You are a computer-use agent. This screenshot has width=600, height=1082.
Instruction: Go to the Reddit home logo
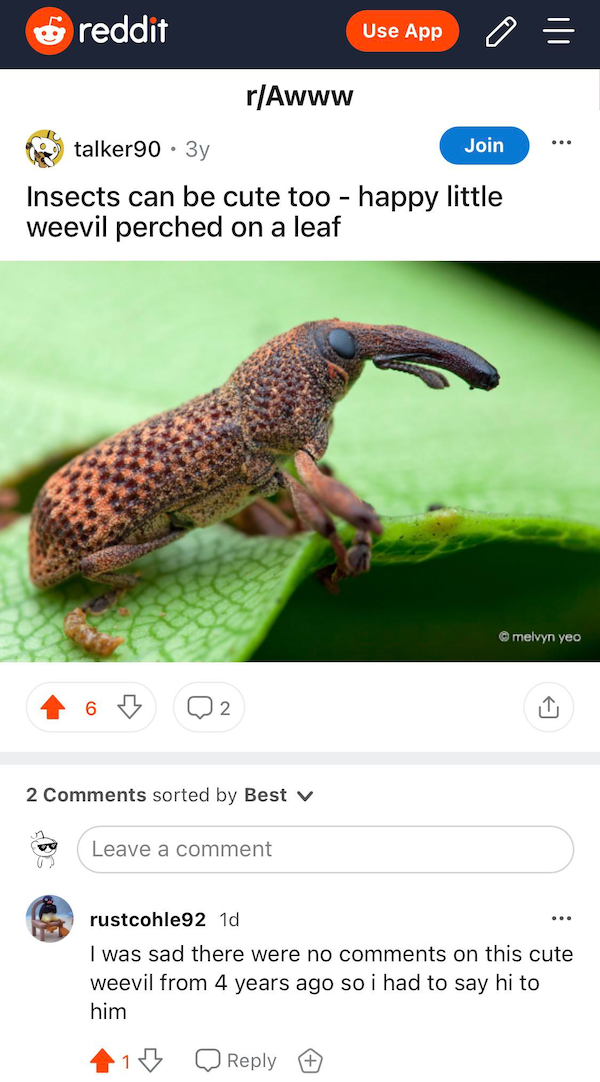pyautogui.click(x=97, y=31)
